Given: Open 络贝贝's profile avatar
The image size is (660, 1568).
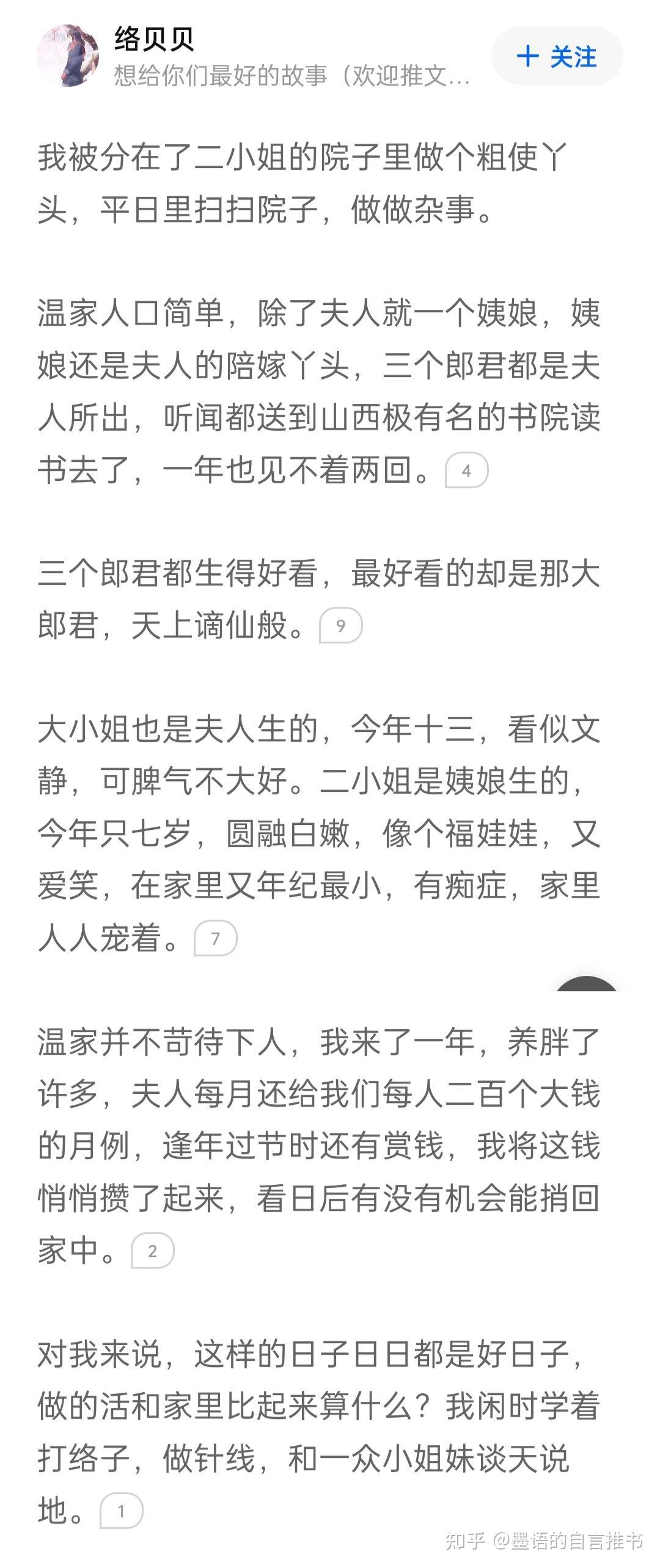Looking at the screenshot, I should 68,56.
